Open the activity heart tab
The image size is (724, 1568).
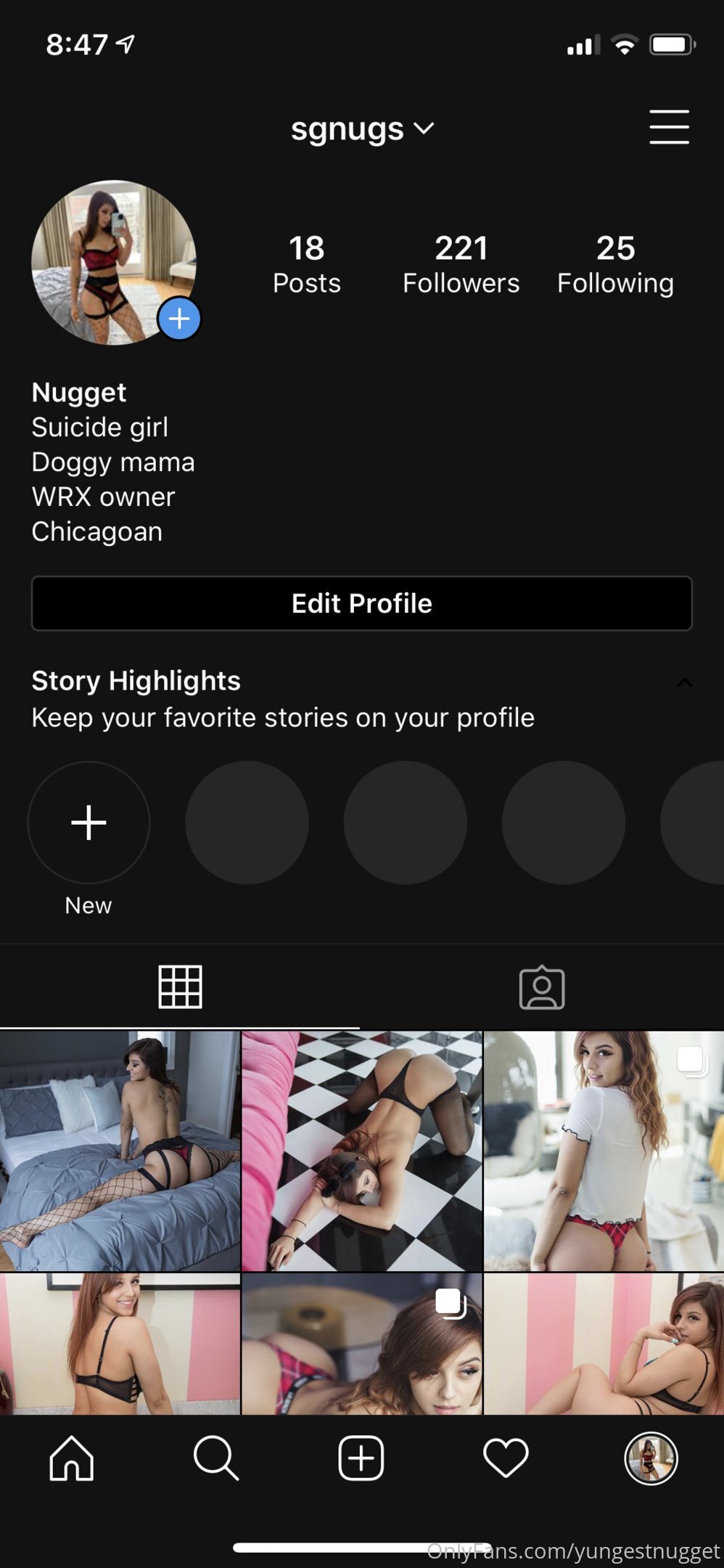tap(506, 1458)
